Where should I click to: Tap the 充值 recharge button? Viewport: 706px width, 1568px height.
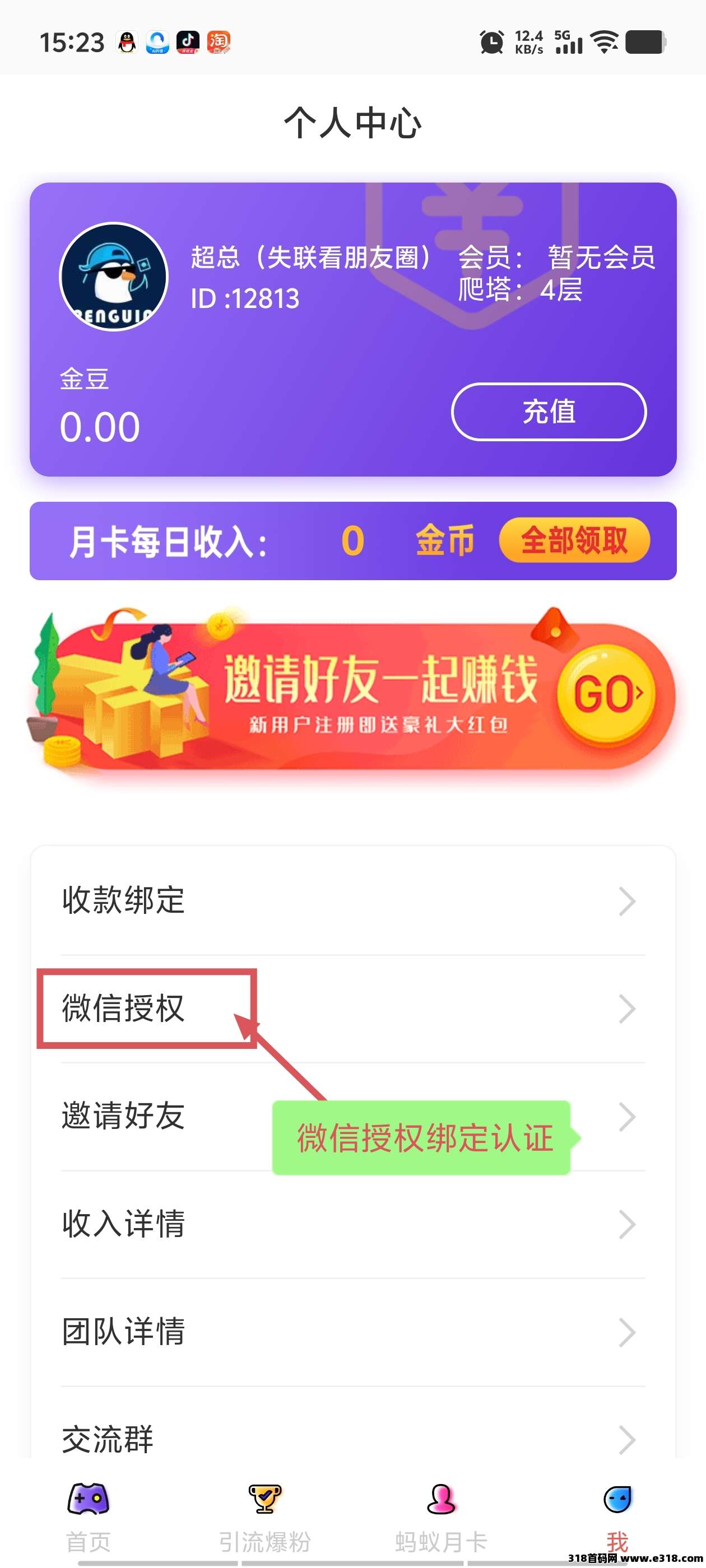548,412
